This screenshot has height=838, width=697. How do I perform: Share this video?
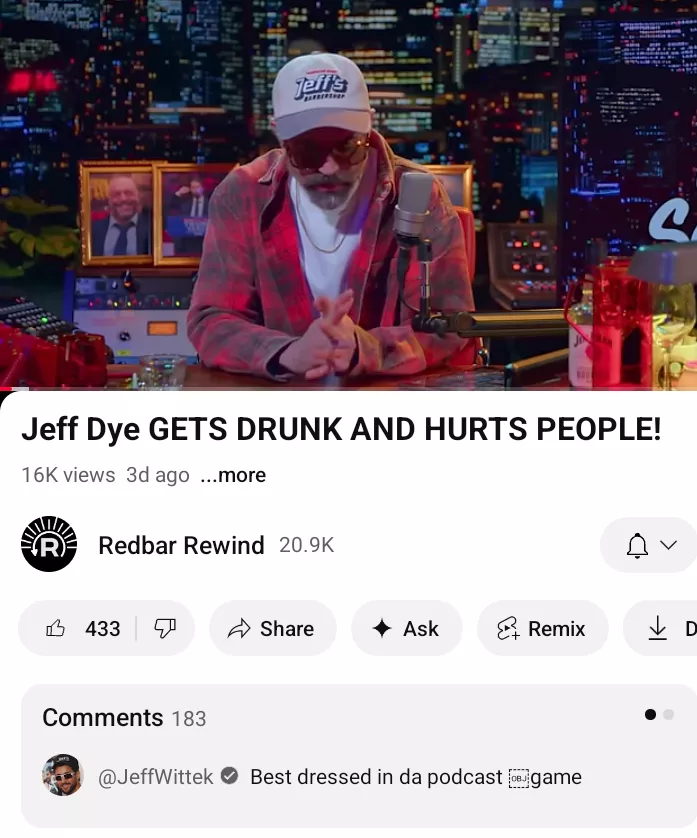pos(272,628)
